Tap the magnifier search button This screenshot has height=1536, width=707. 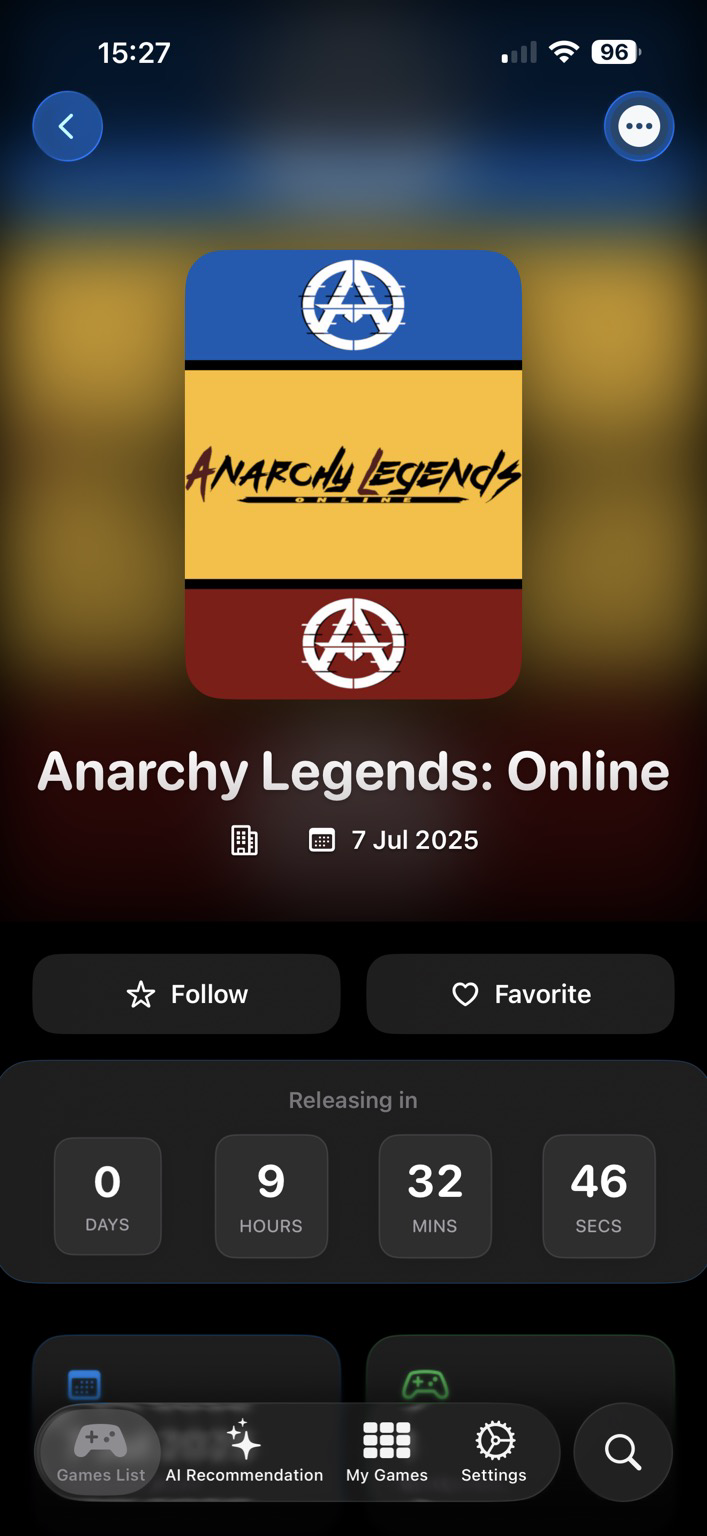623,1452
